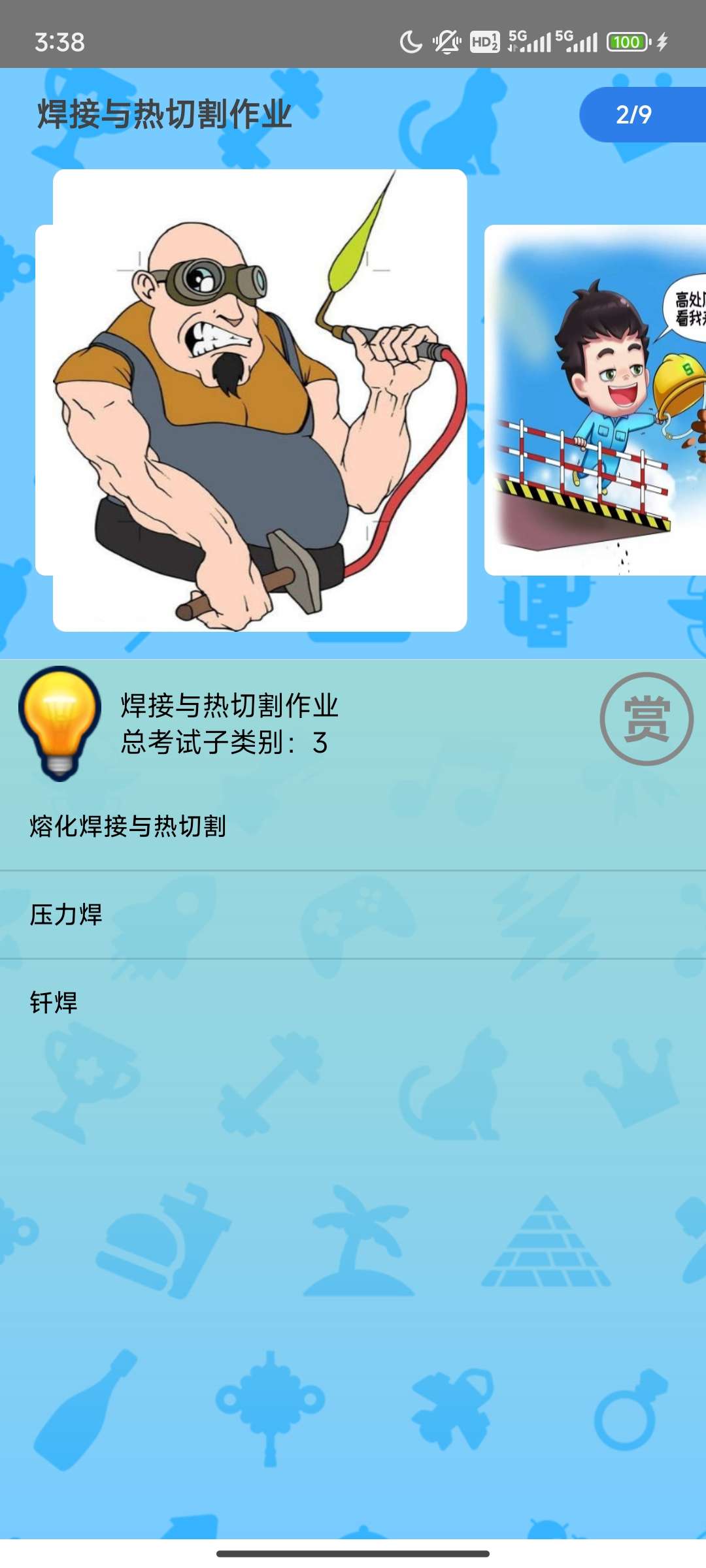Open the welder cartoon card
Viewport: 706px width, 1568px height.
click(260, 400)
